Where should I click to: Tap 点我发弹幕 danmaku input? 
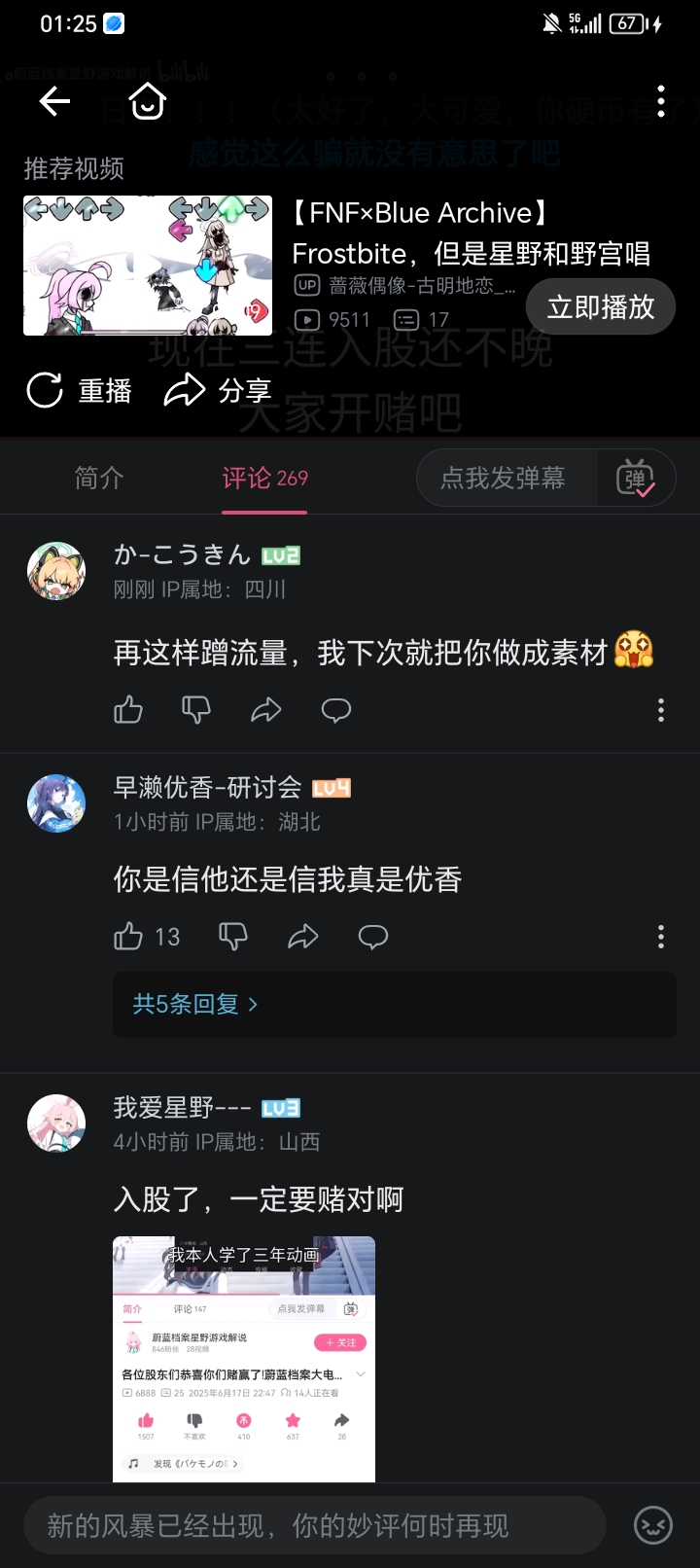504,478
